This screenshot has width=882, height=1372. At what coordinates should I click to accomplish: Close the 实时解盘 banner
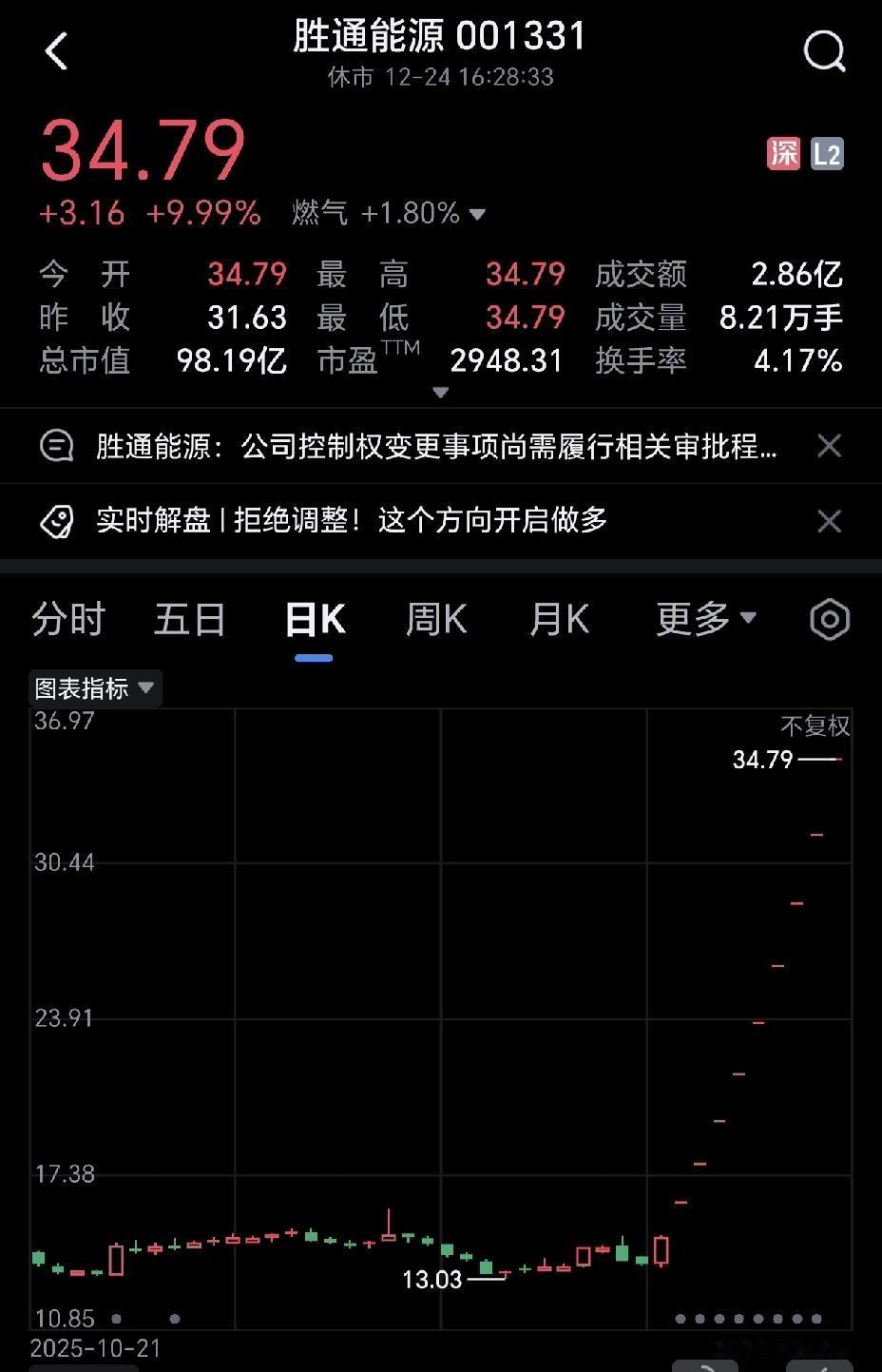(829, 521)
